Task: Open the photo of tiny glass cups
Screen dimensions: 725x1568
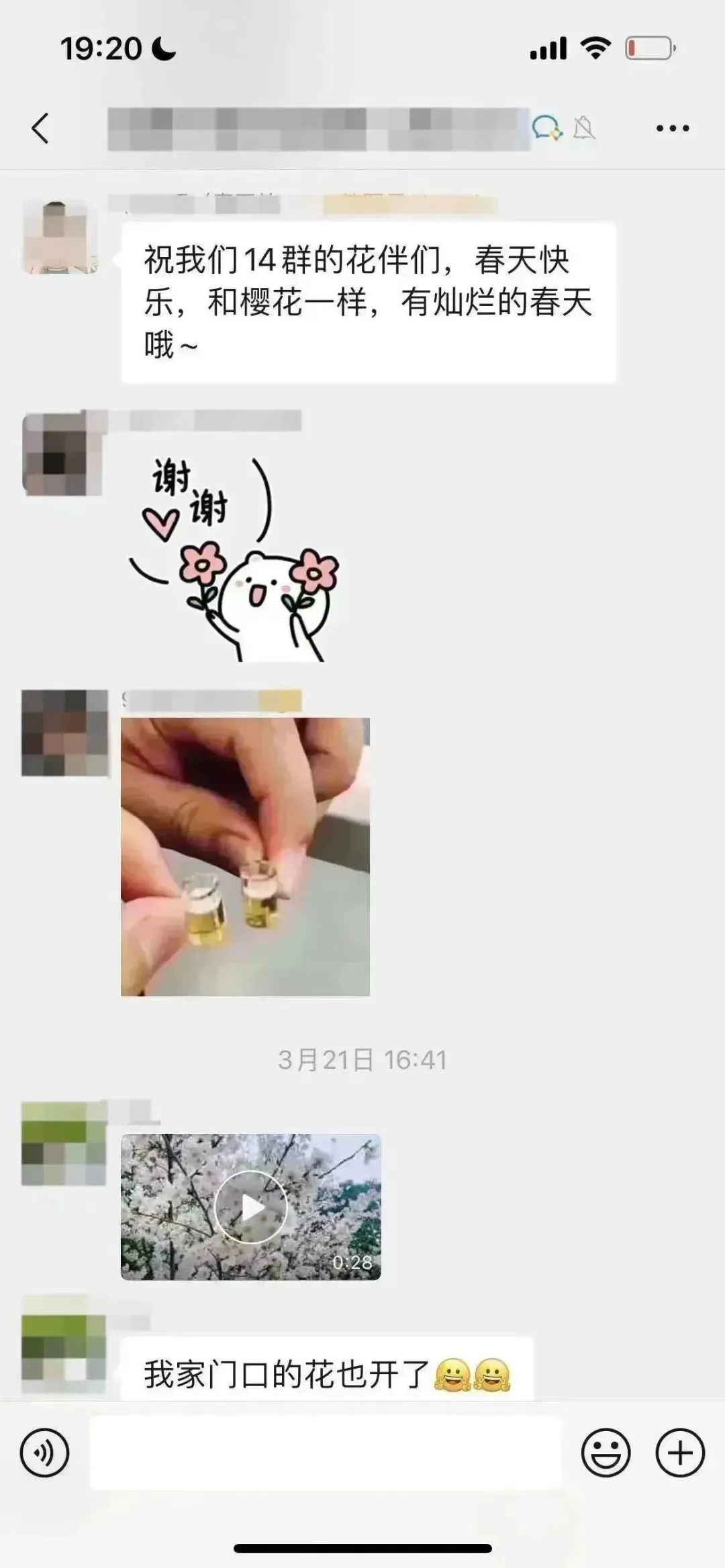Action: click(x=245, y=857)
